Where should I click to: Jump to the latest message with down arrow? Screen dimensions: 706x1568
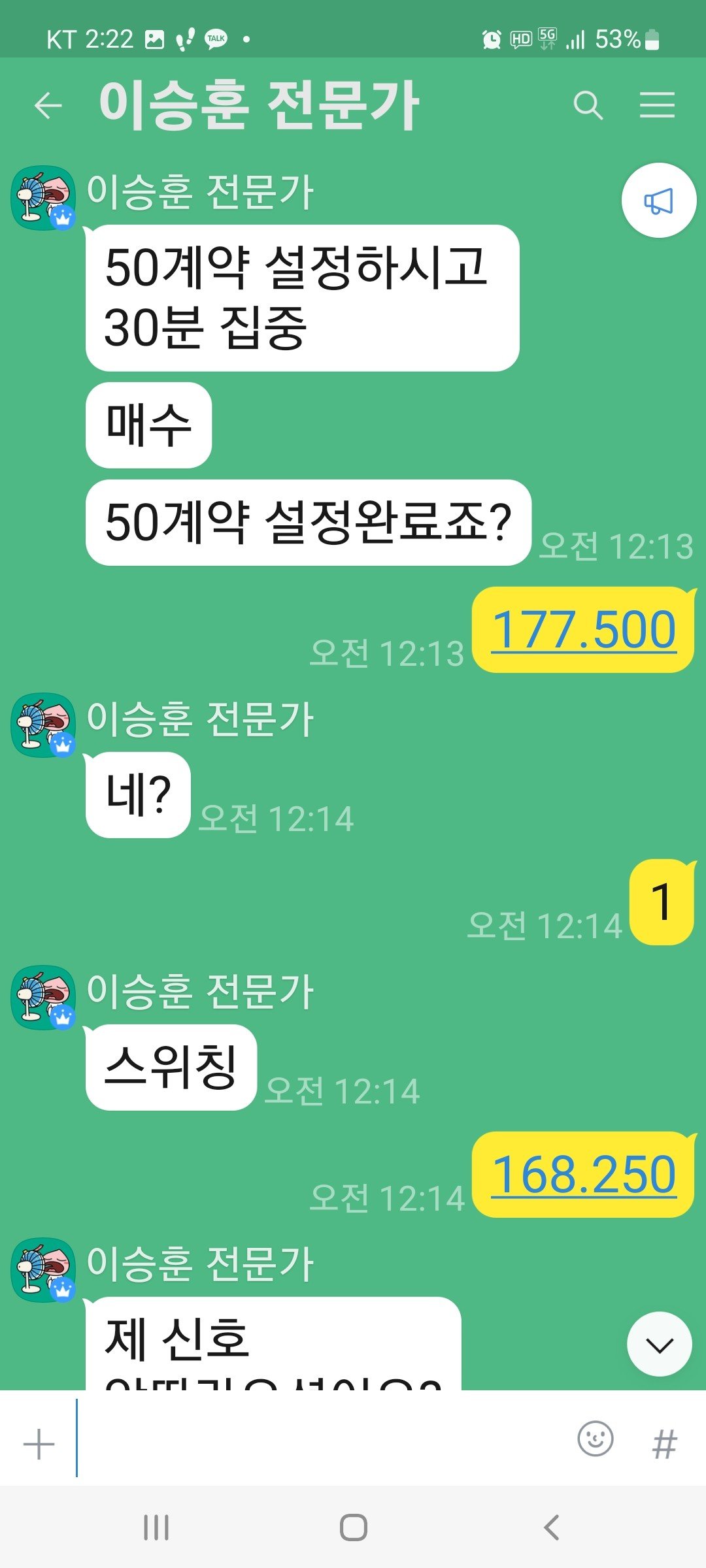point(659,1345)
